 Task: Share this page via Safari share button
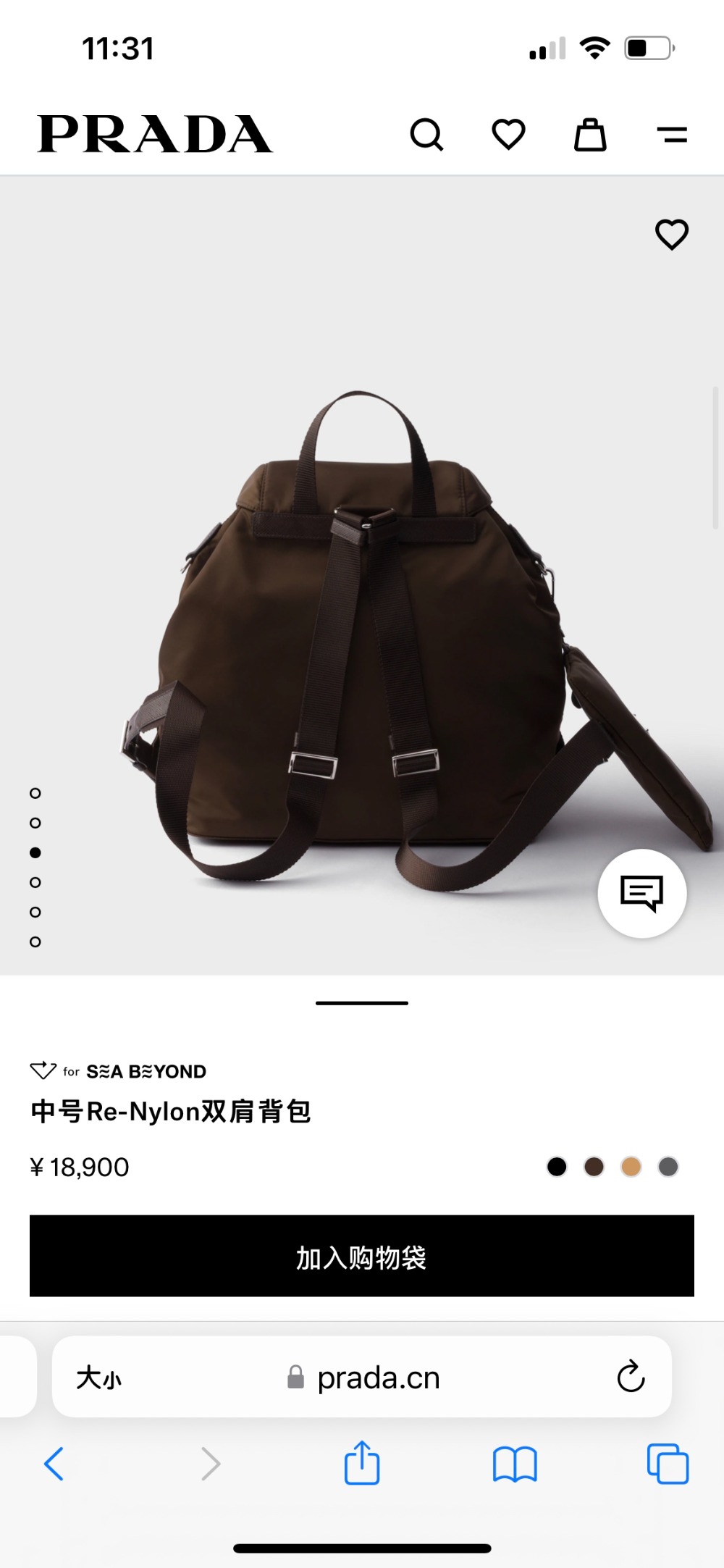[x=362, y=1464]
